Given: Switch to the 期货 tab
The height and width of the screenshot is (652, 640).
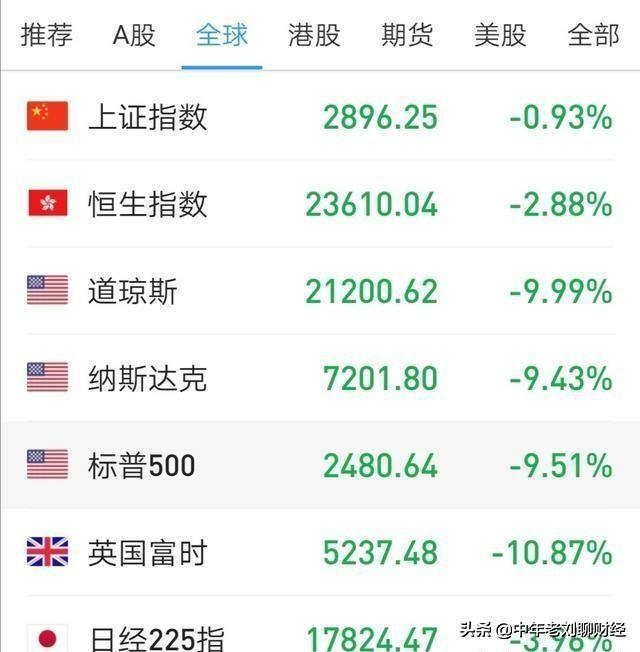Looking at the screenshot, I should (x=407, y=36).
